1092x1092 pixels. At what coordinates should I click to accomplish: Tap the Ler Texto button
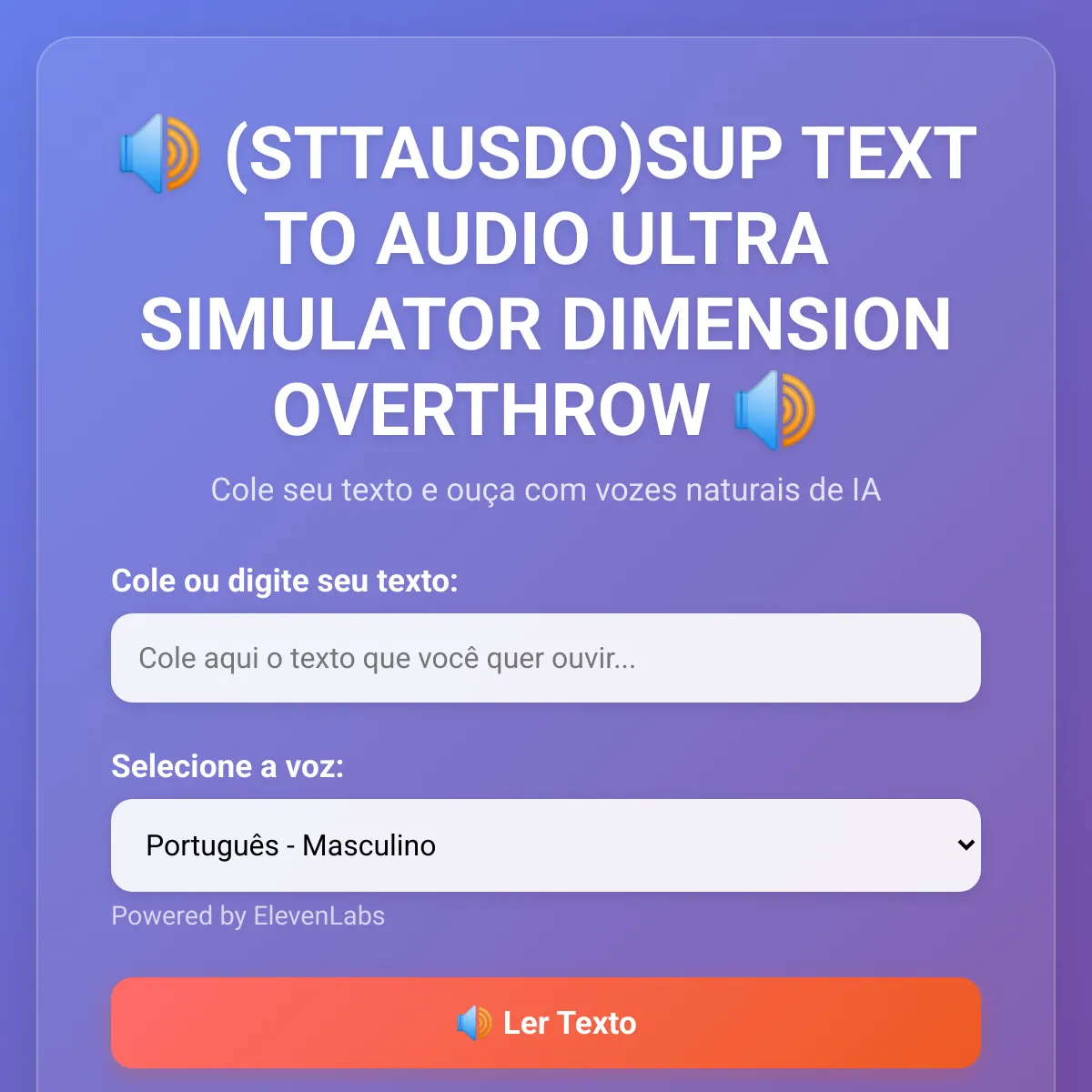tap(546, 1023)
